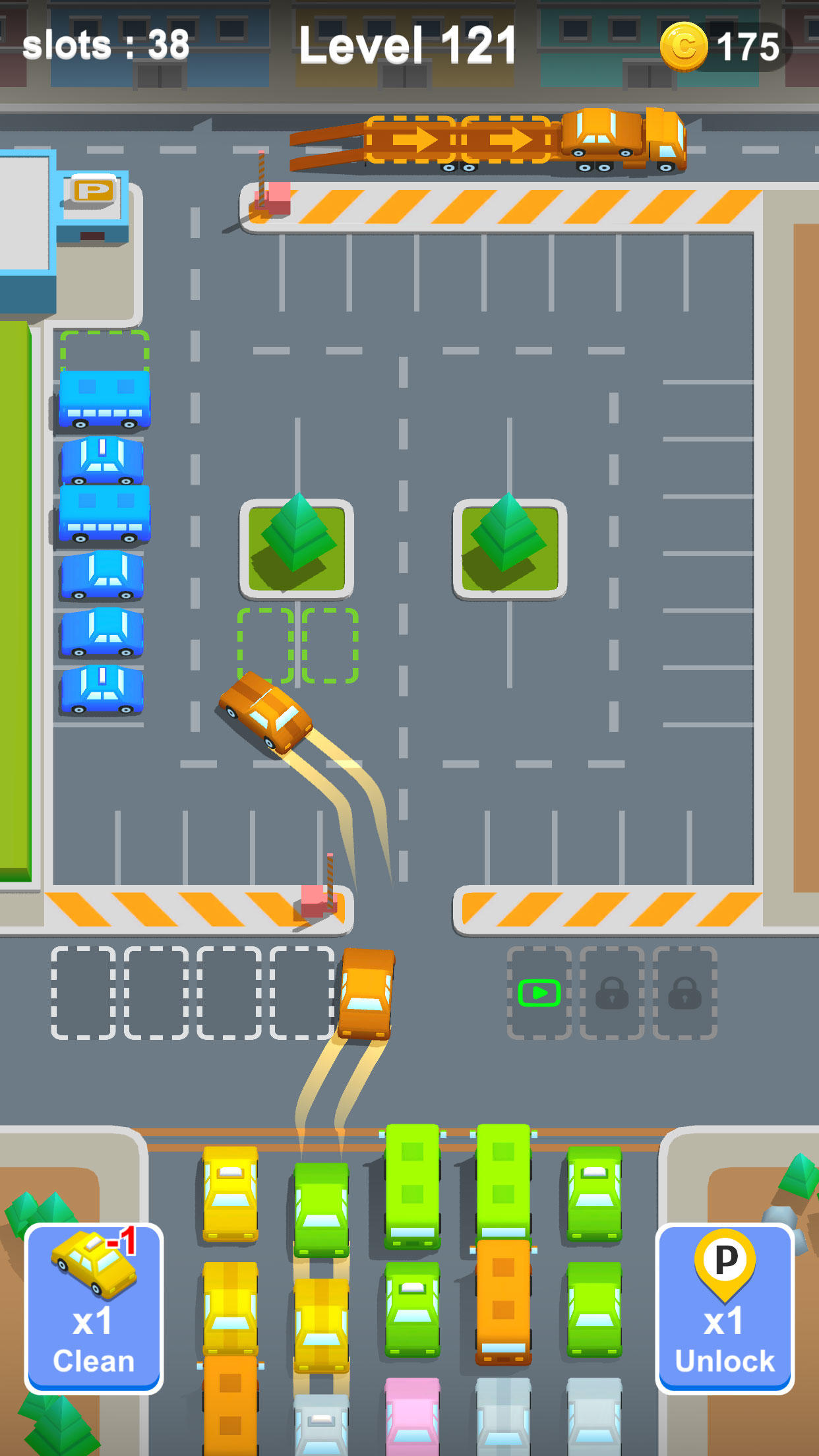
Task: Watch video to unlock extra parking slot
Action: point(539,993)
